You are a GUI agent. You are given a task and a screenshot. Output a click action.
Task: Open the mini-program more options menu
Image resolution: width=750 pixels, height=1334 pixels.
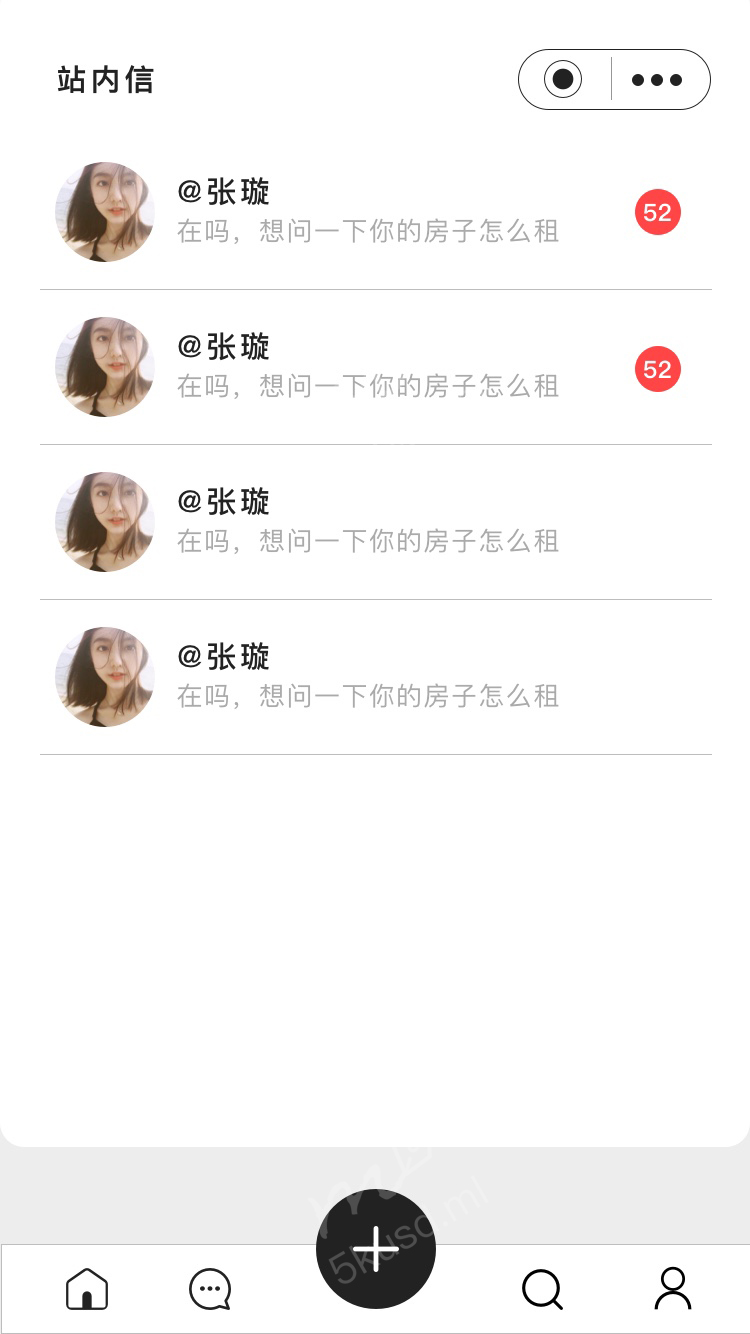(x=657, y=80)
